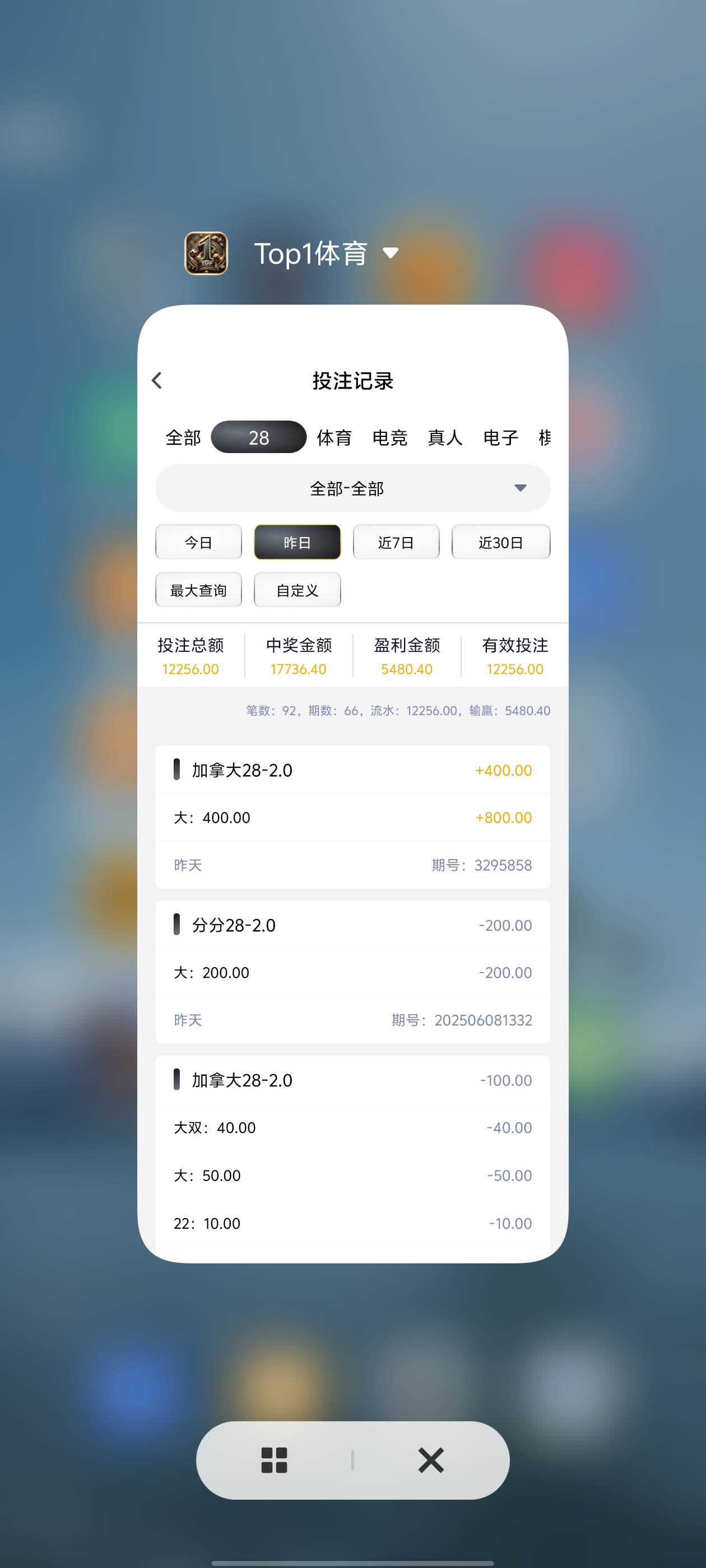Select the 昨日 date filter
Screen dimensions: 706x1568
point(298,542)
